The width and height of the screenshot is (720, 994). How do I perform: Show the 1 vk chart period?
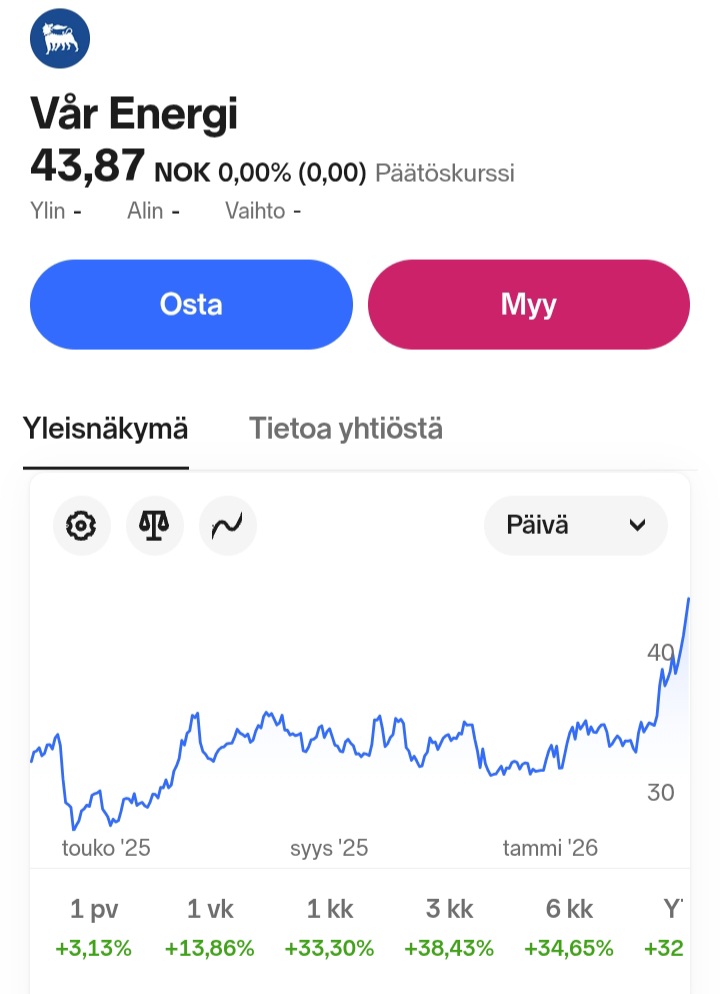[209, 926]
